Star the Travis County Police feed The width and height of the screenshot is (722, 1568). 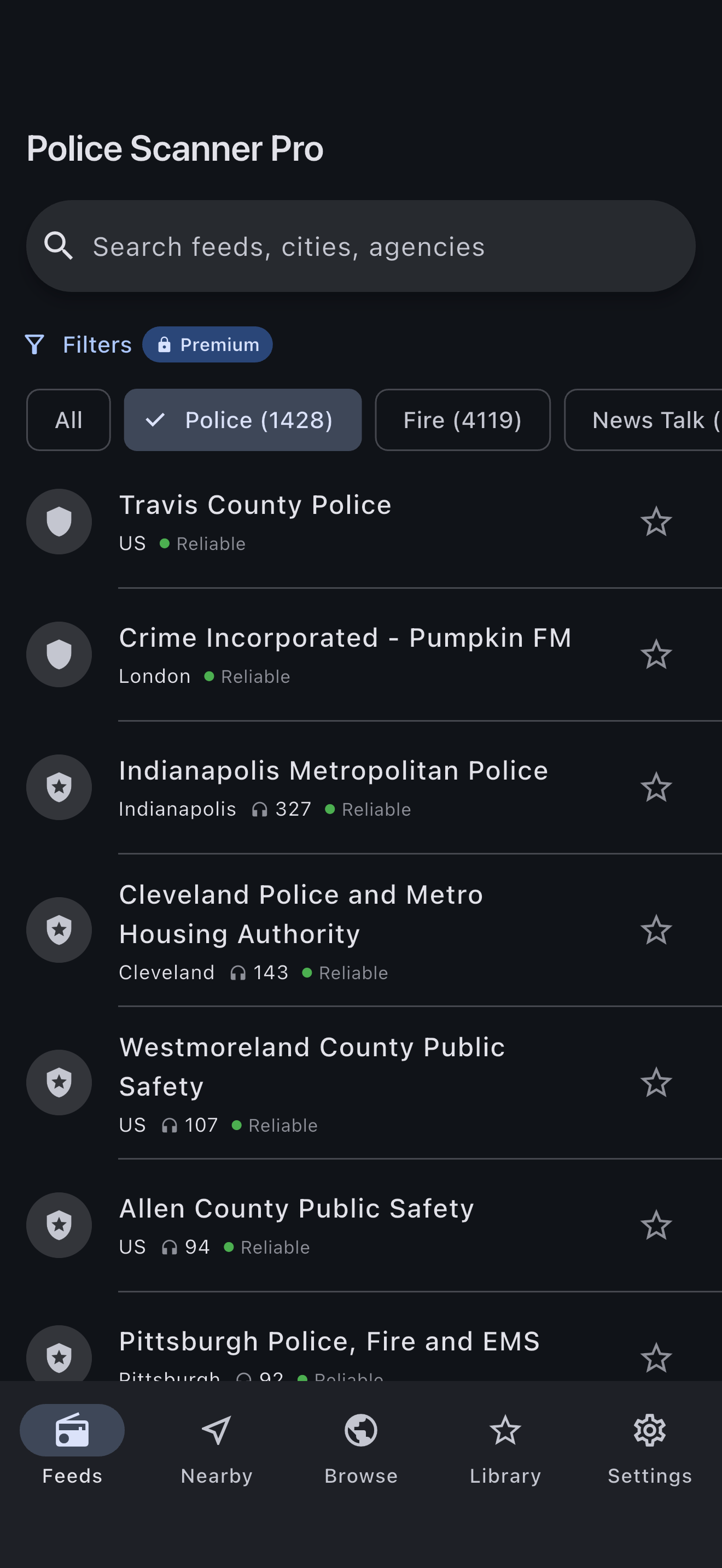click(x=656, y=522)
